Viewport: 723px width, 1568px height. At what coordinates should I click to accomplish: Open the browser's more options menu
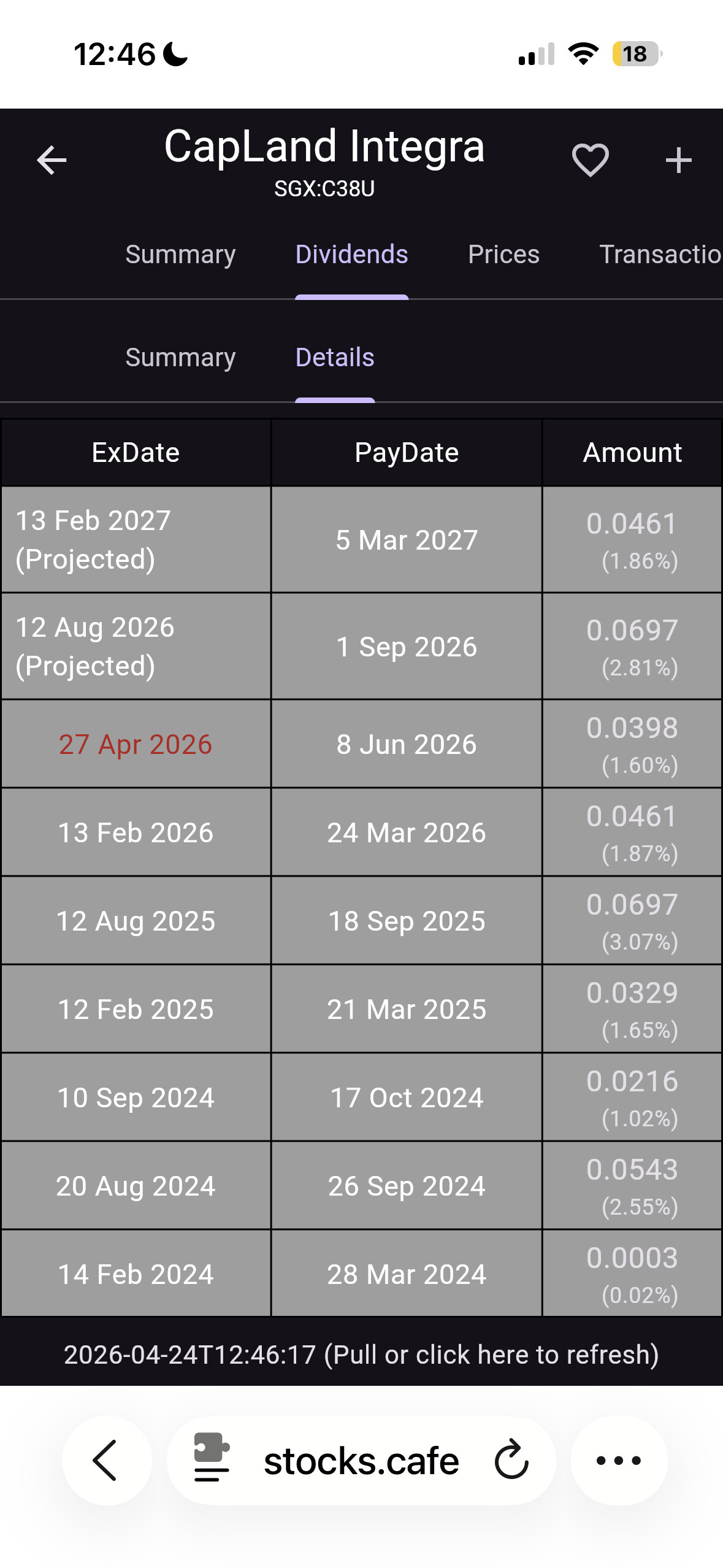[619, 1461]
